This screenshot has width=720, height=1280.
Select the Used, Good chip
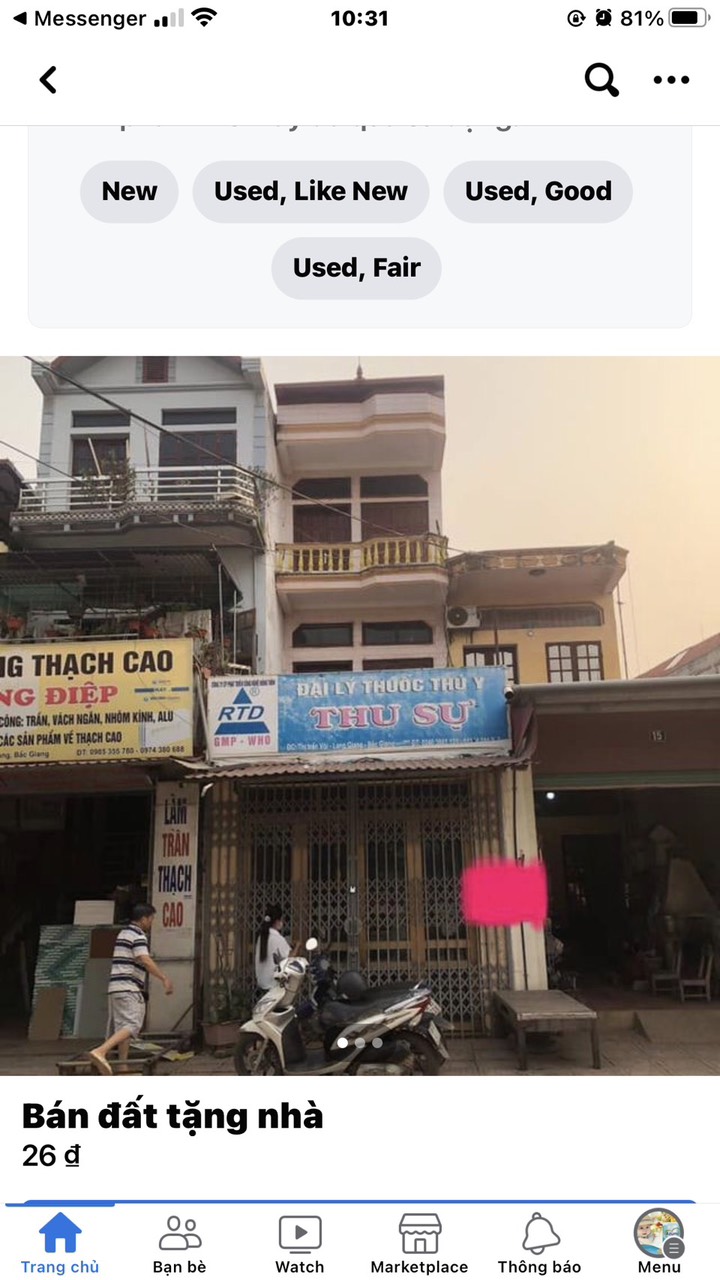[x=538, y=191]
